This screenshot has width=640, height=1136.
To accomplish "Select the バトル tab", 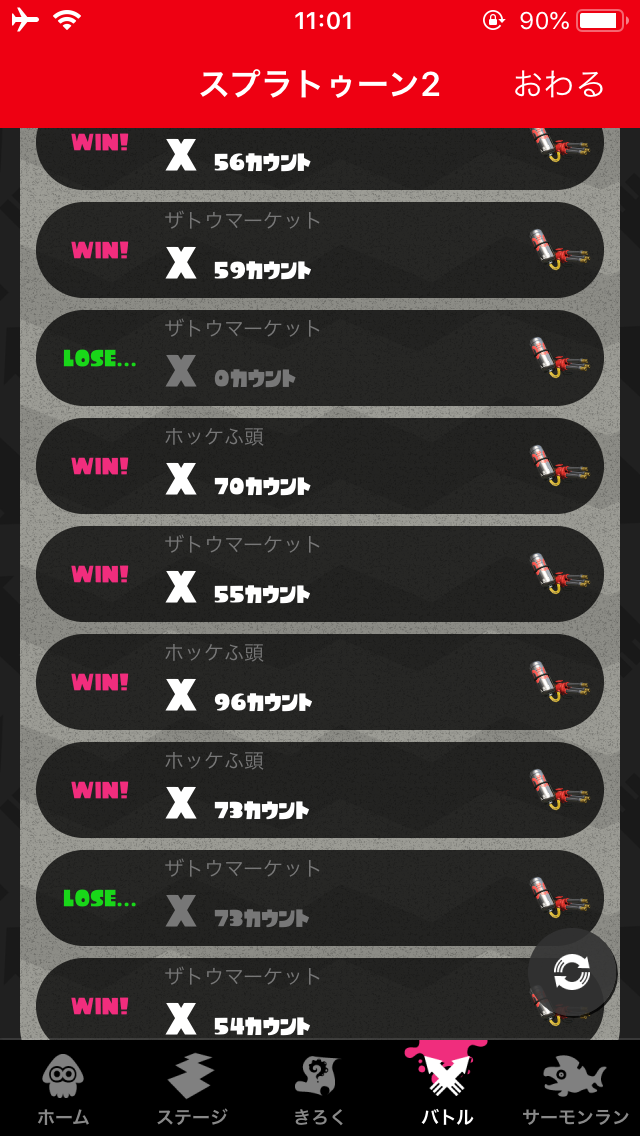I will pyautogui.click(x=446, y=1090).
